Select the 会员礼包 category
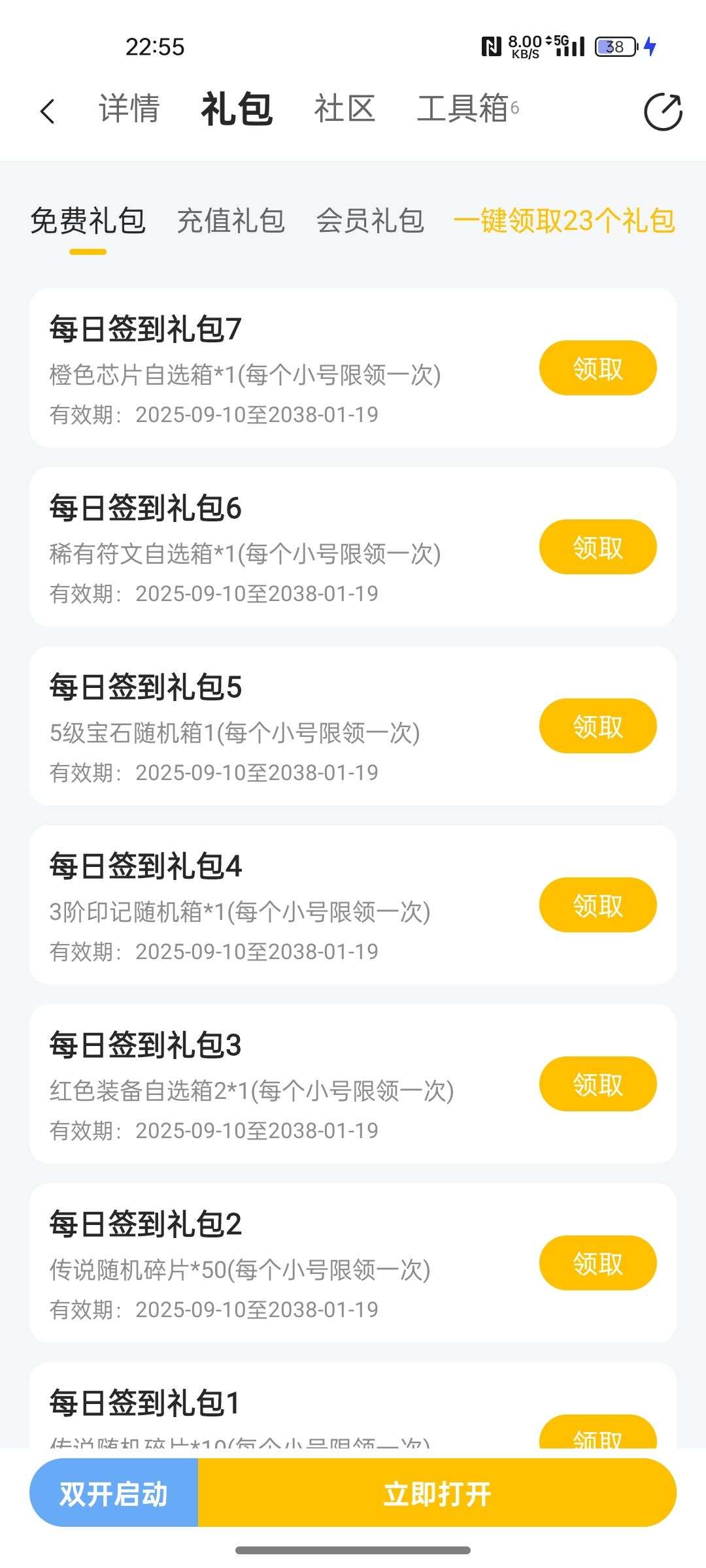Viewport: 706px width, 1568px height. [371, 221]
